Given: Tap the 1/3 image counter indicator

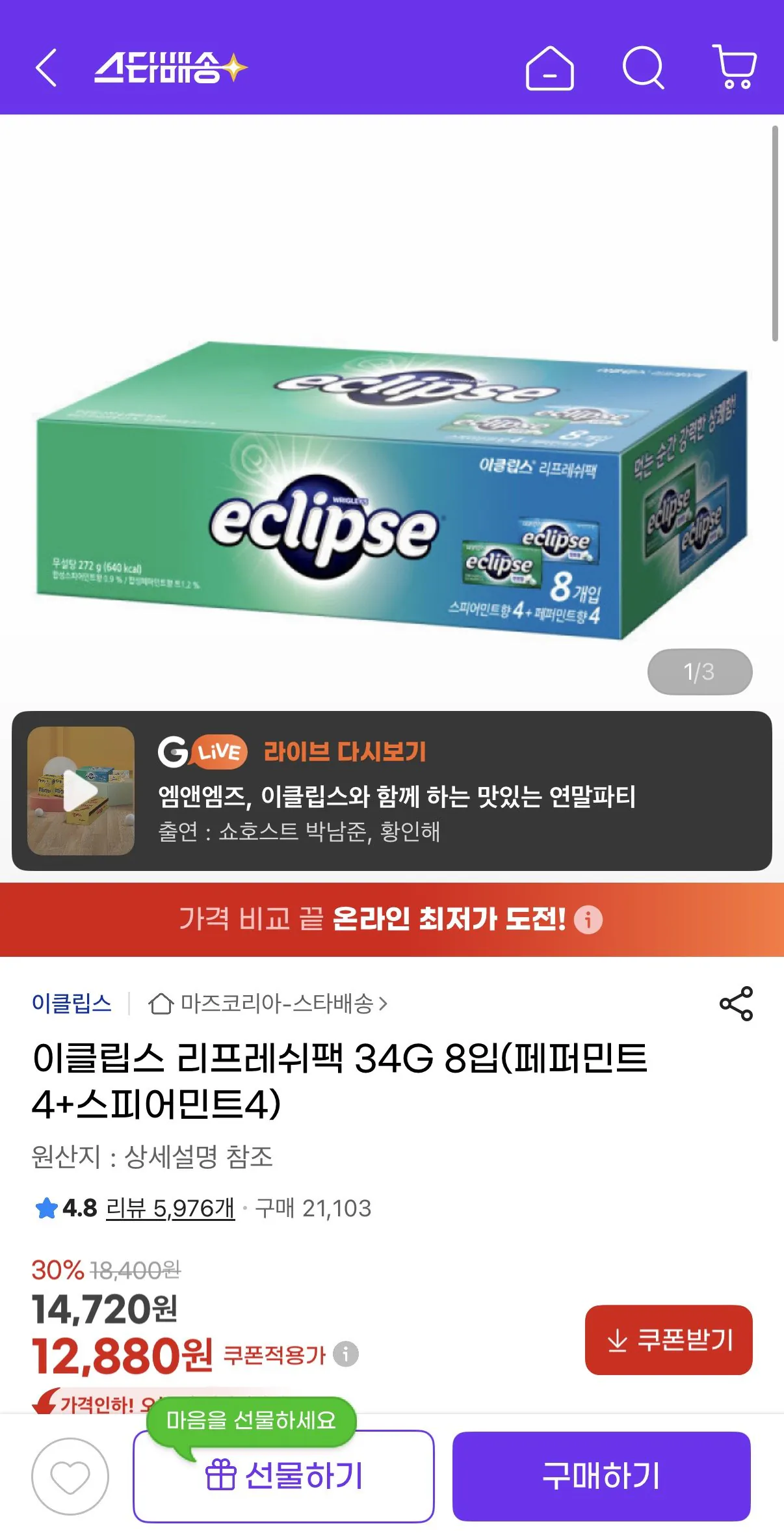Looking at the screenshot, I should (x=700, y=672).
